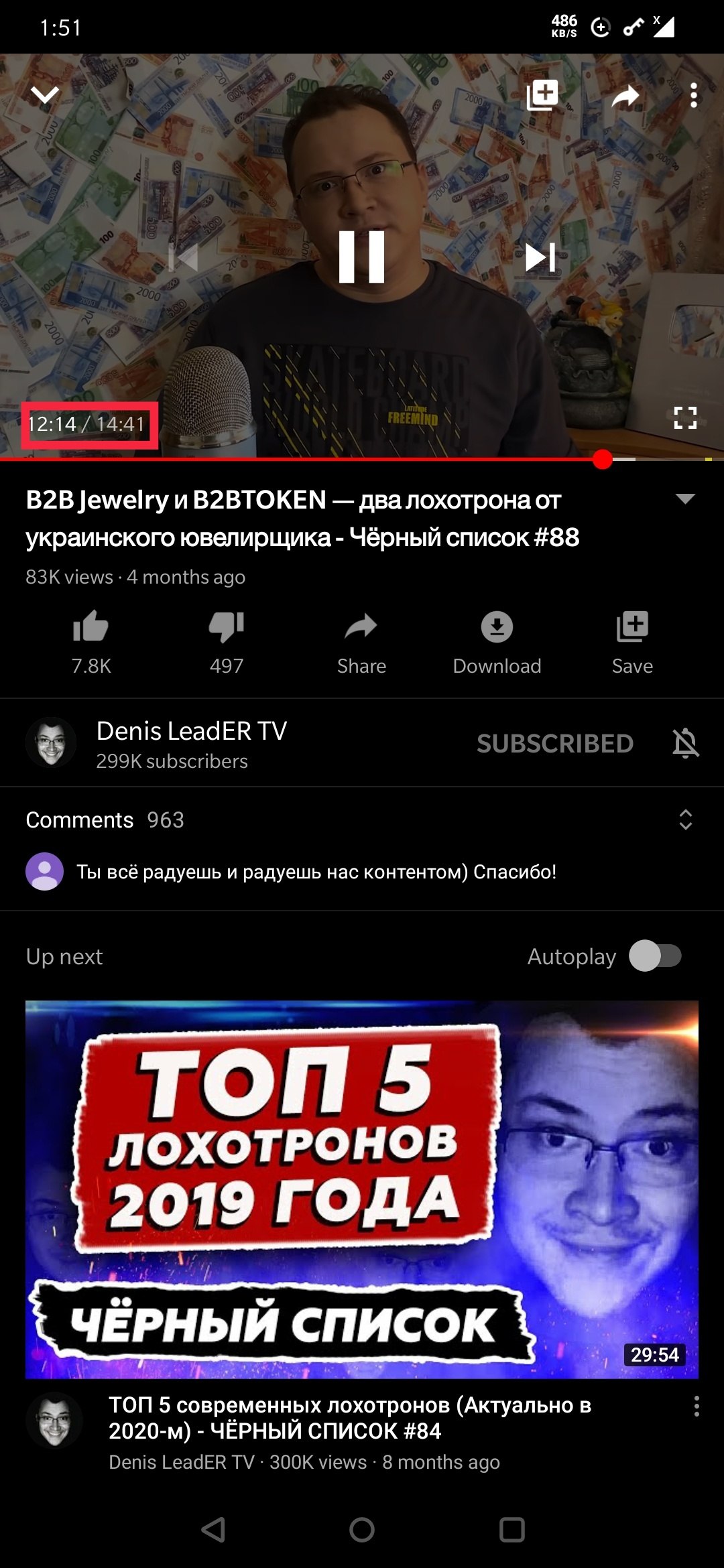Tap the Share button below the title
Screen dimensions: 724x1568
click(x=361, y=641)
